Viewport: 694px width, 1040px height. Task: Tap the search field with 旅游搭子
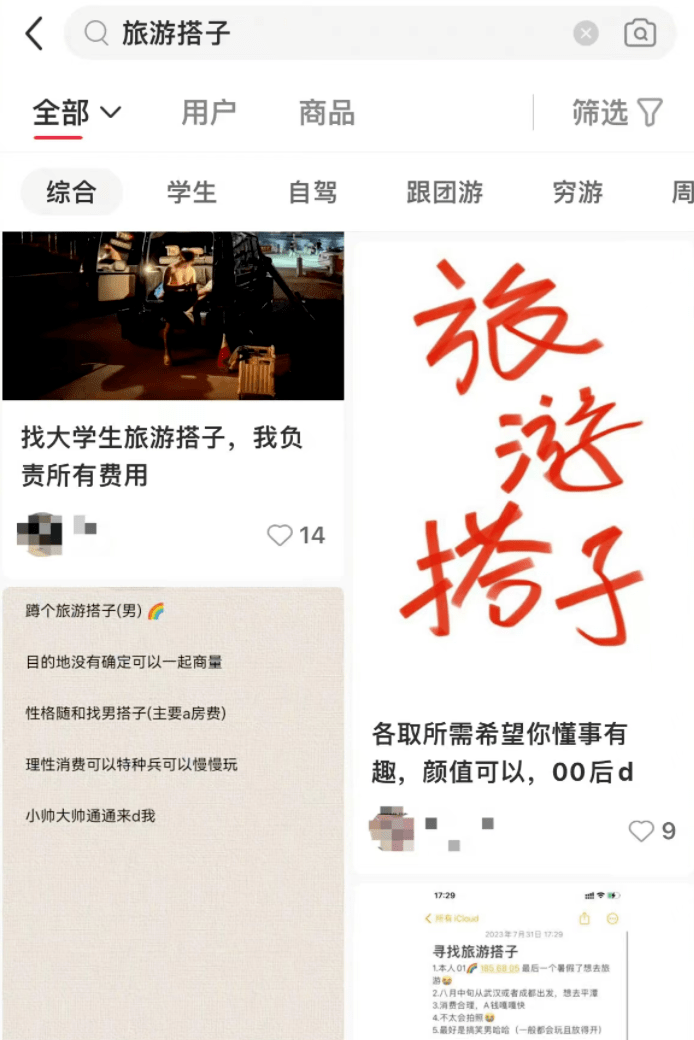[x=330, y=33]
